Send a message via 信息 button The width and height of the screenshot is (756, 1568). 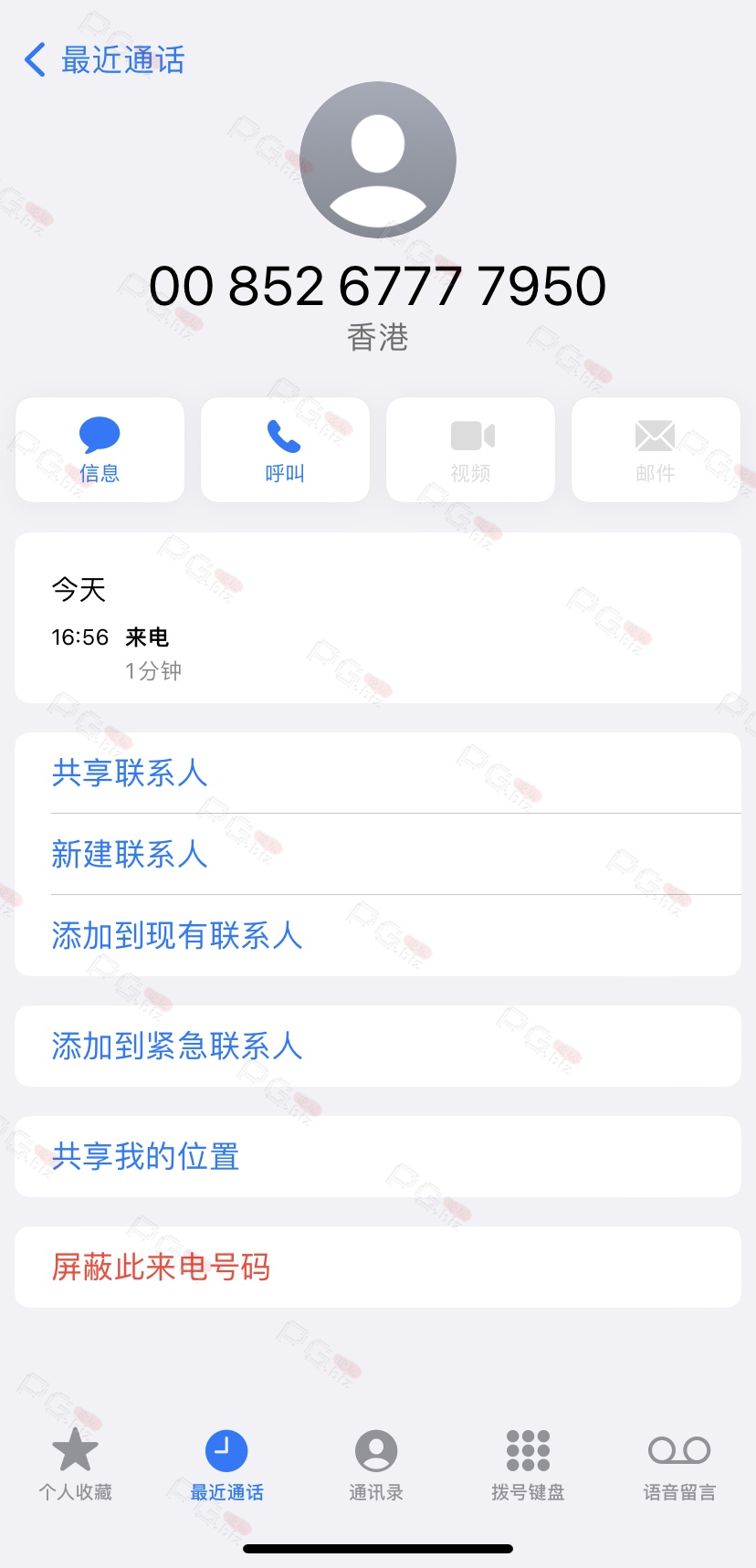tap(100, 449)
